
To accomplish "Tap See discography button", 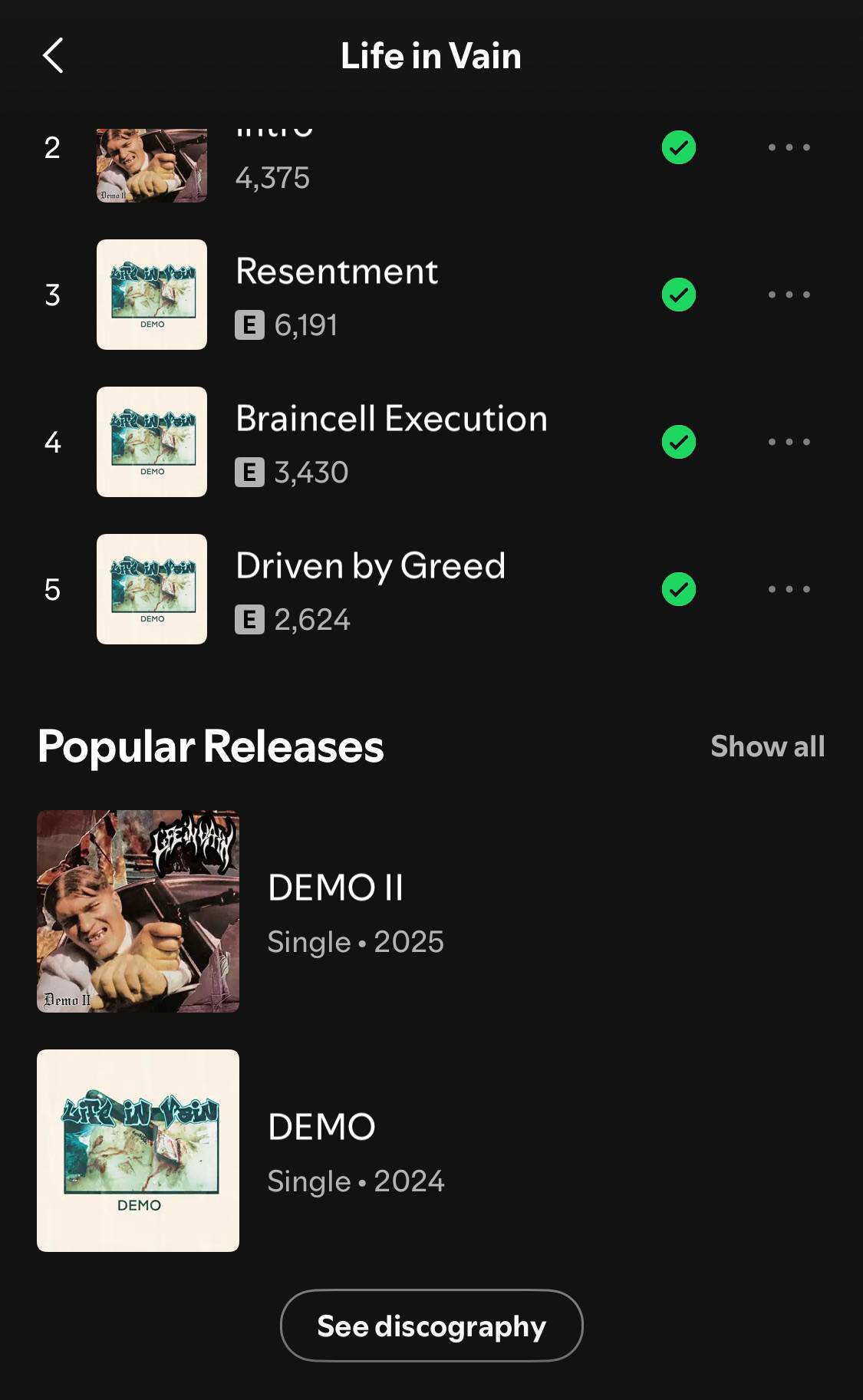I will point(431,1326).
